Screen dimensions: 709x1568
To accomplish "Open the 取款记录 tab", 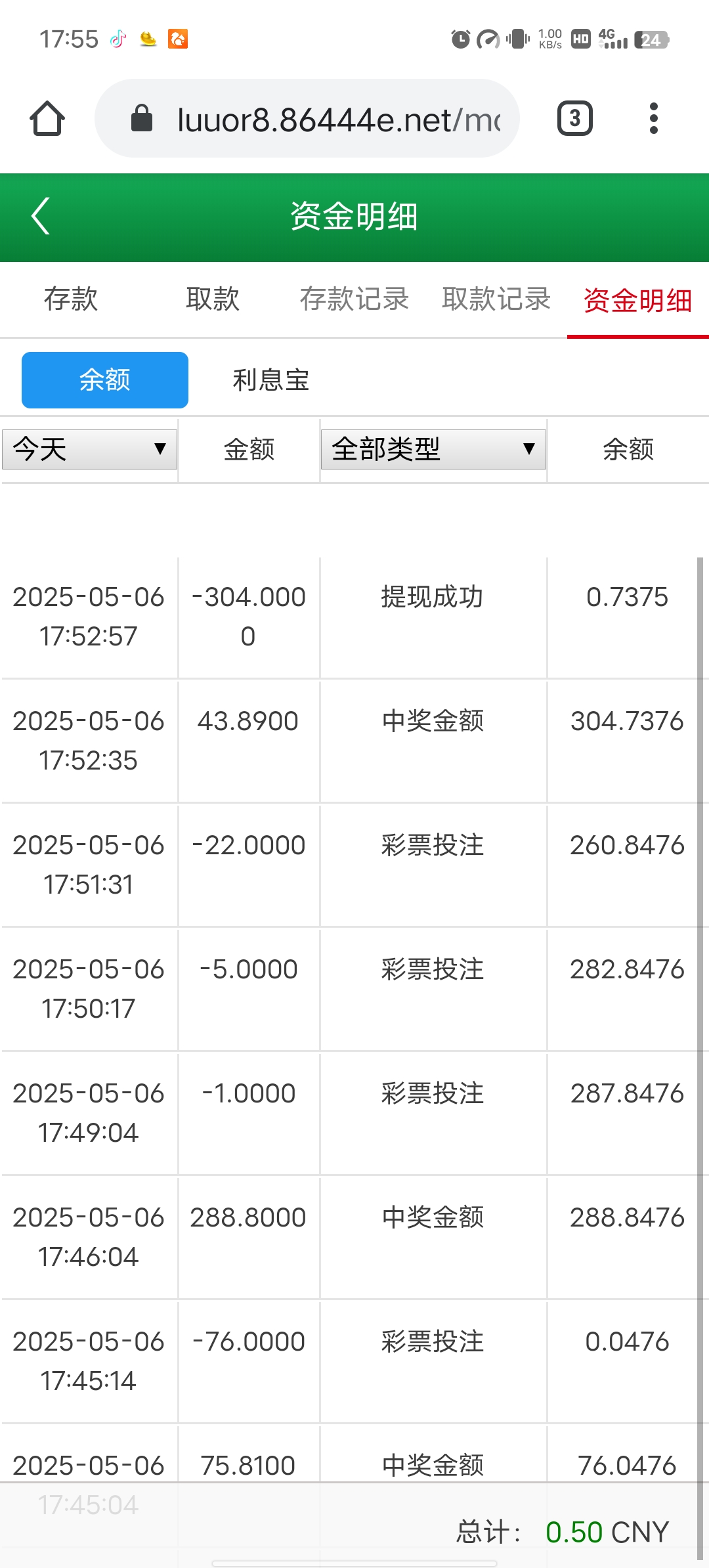I will (496, 299).
